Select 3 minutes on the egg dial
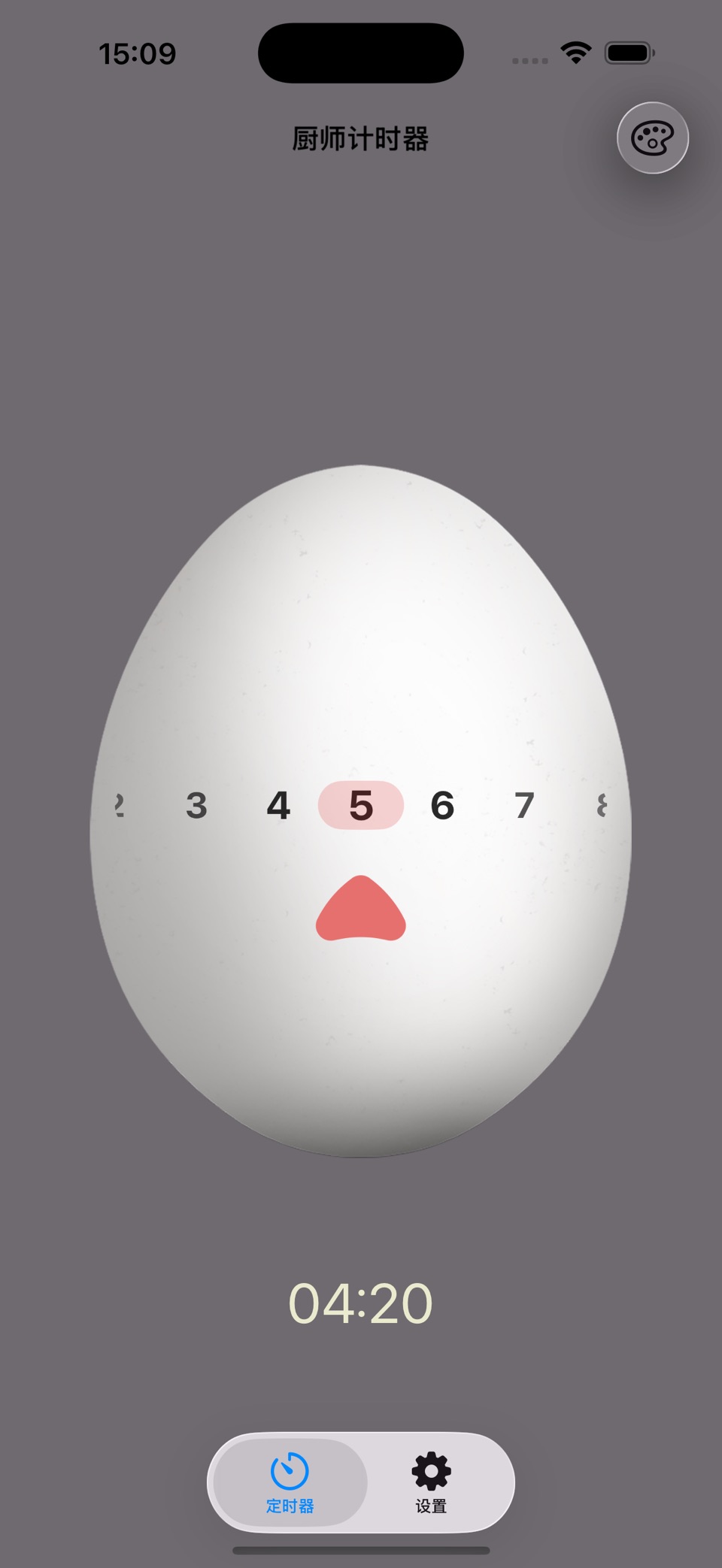 click(x=196, y=806)
